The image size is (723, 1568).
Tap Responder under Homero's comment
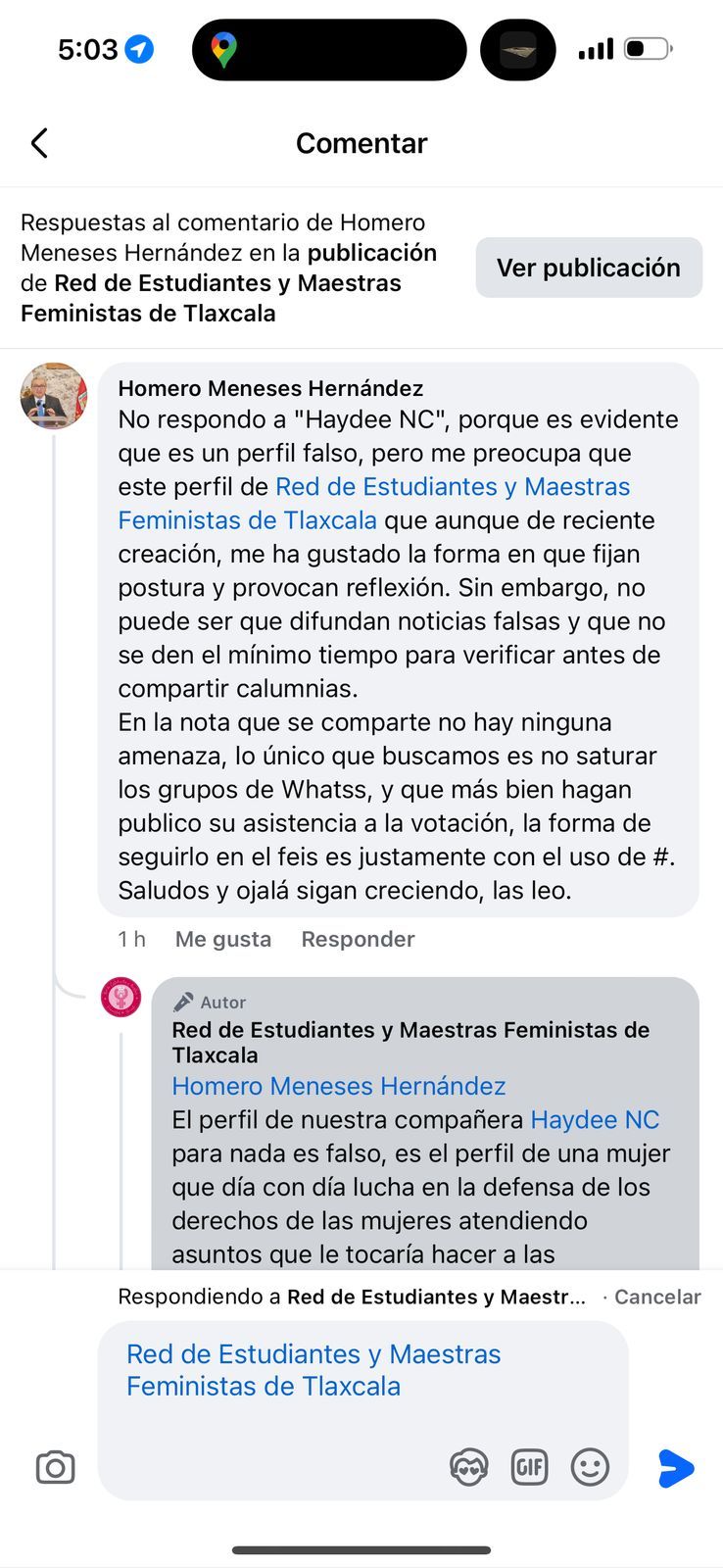(x=358, y=939)
